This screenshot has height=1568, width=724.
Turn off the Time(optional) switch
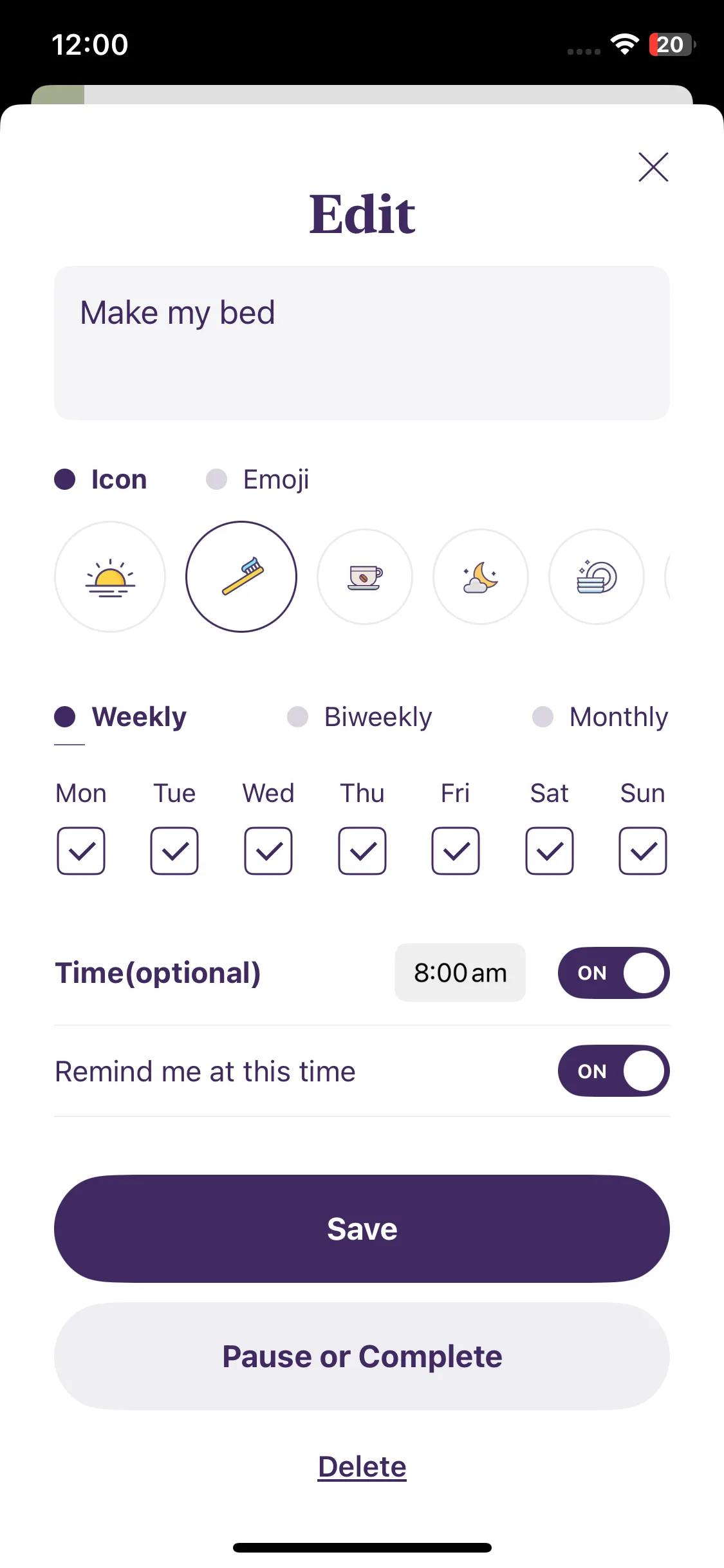pos(613,973)
